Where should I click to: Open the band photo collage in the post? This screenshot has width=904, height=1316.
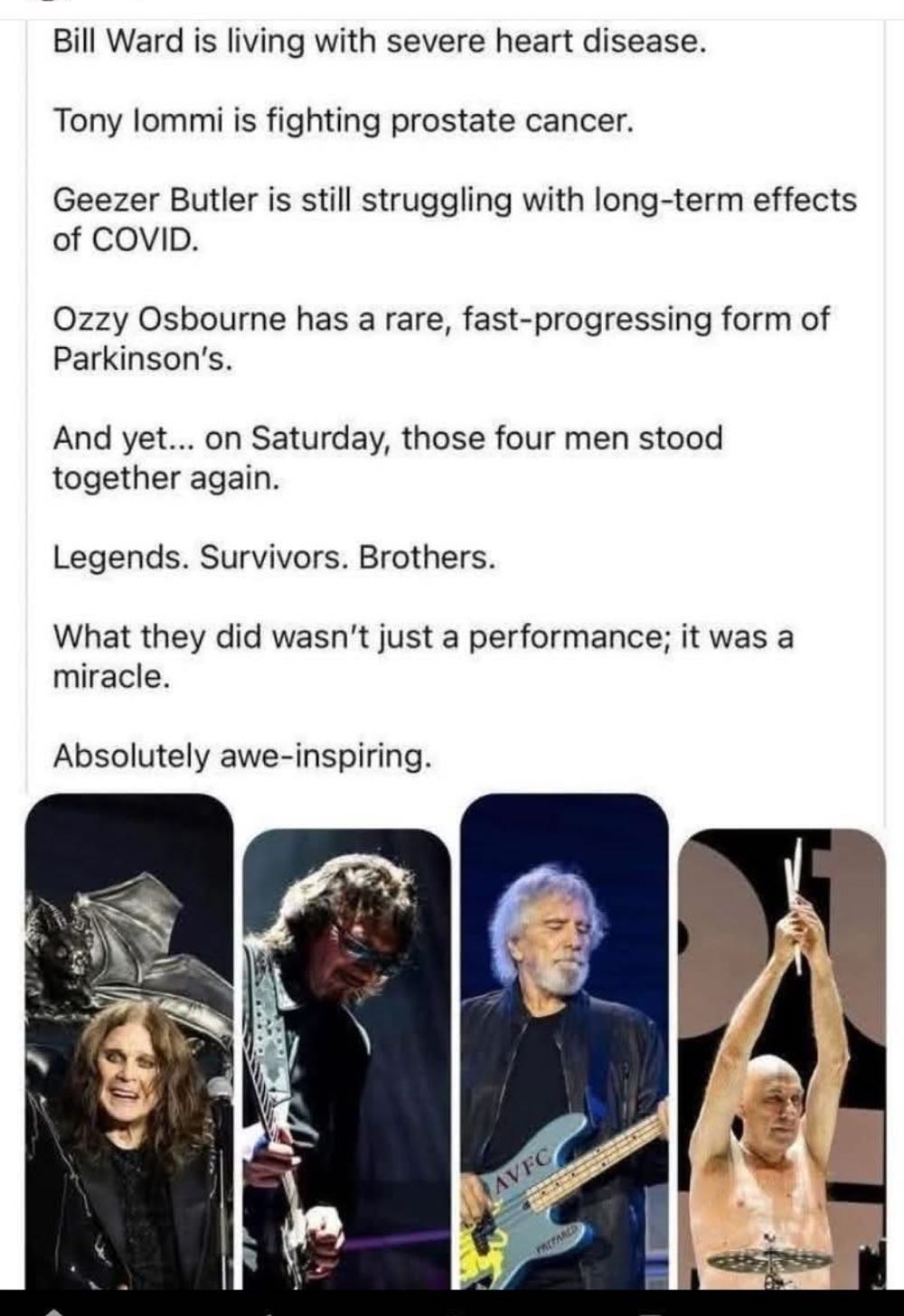coord(455,1039)
